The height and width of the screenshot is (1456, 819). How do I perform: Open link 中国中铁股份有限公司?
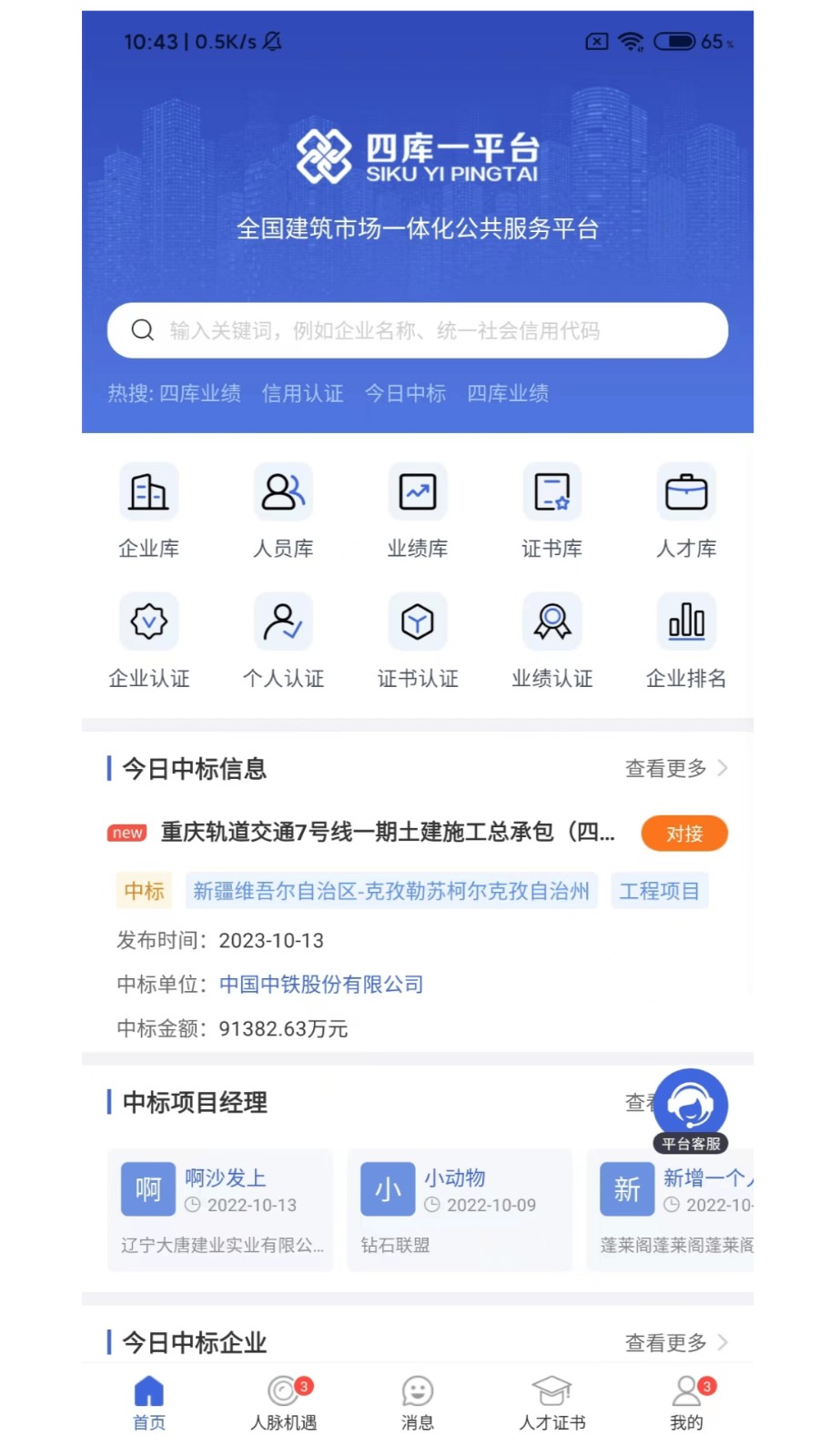pos(321,984)
